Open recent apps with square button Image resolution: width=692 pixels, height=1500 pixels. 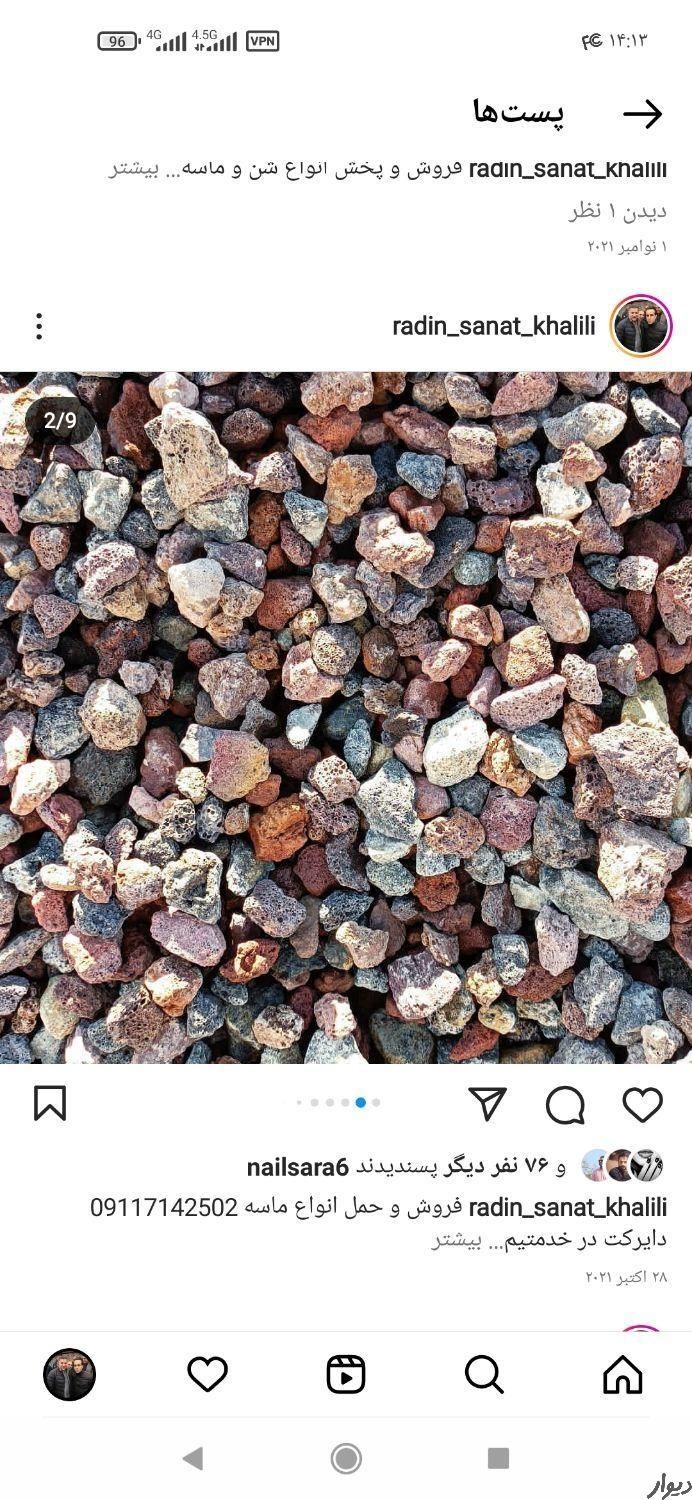(x=498, y=1458)
